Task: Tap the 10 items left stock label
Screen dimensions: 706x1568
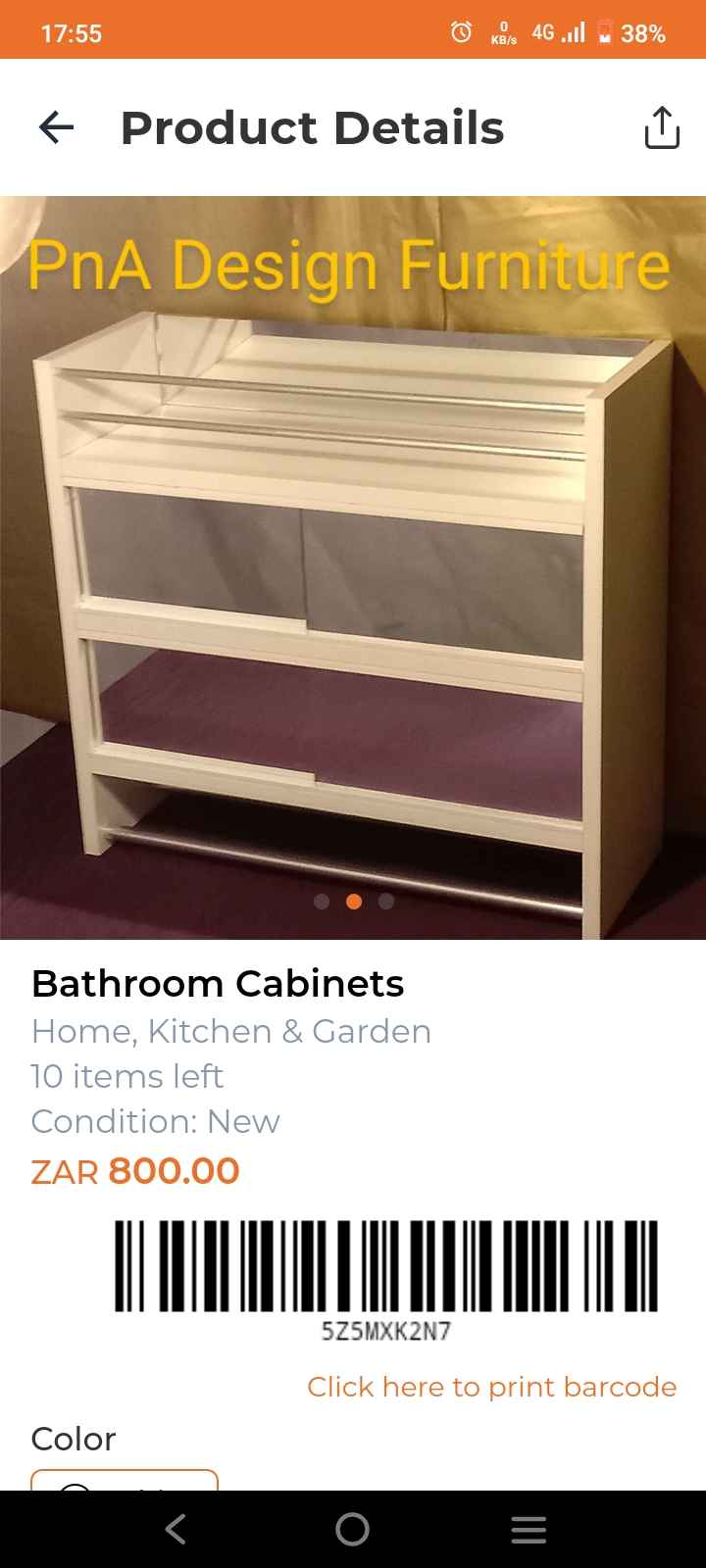Action: point(127,1076)
